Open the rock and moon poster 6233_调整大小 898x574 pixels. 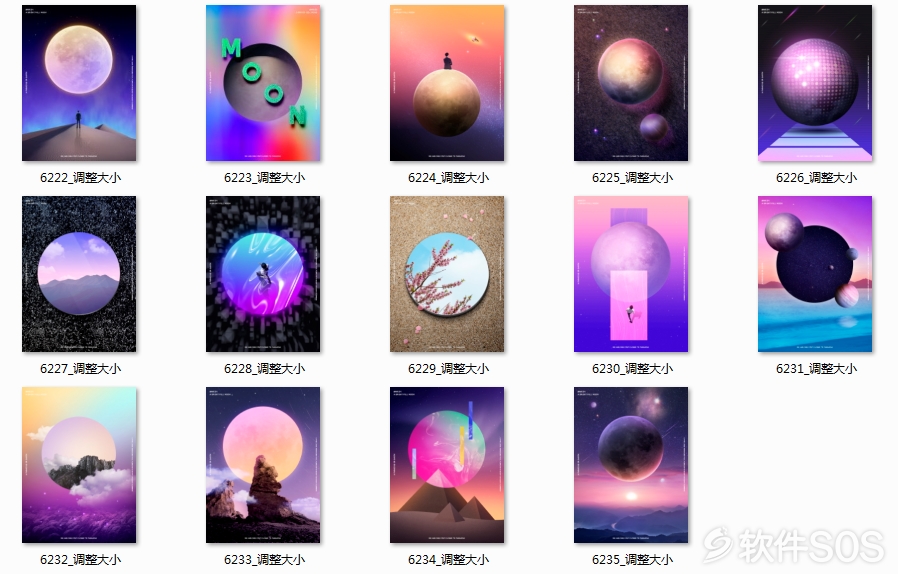point(263,465)
